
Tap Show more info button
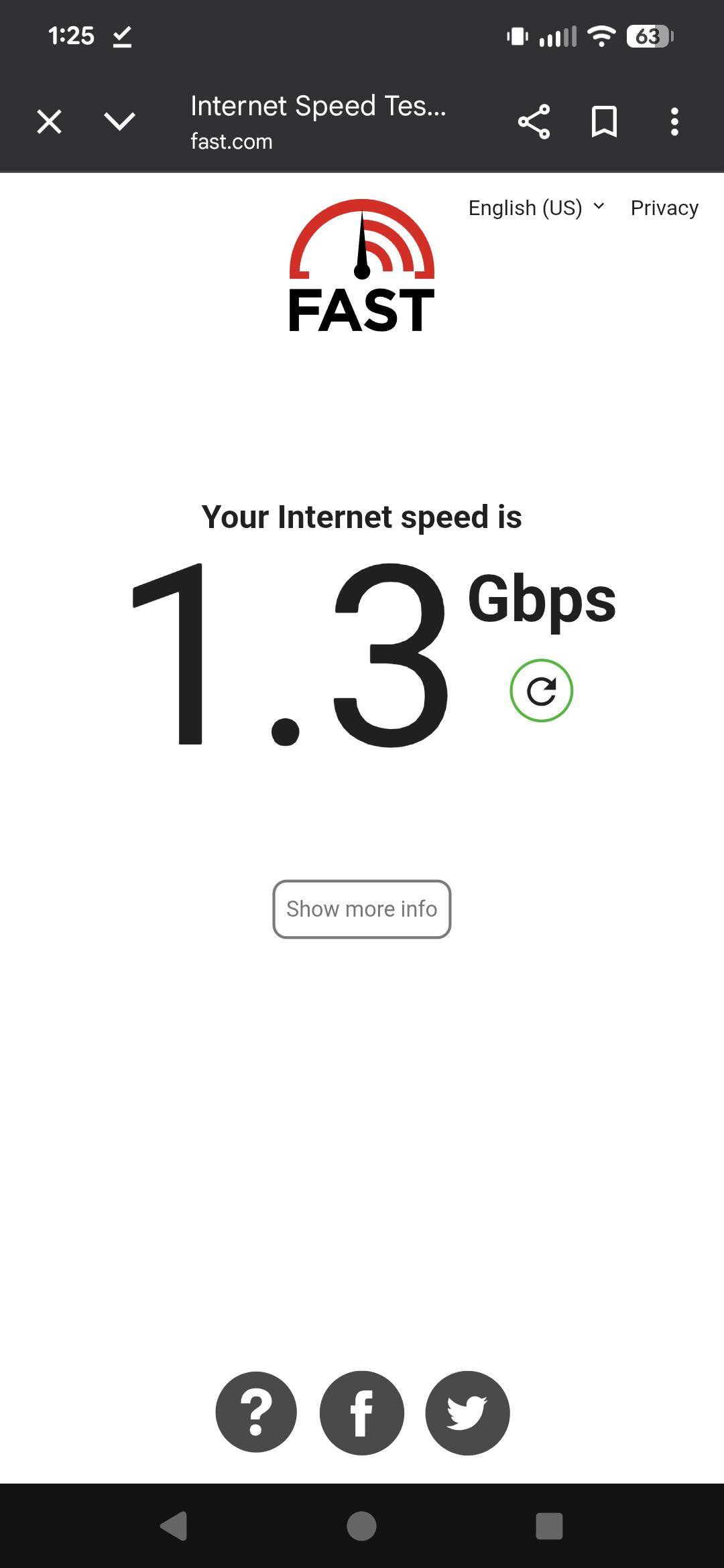pos(361,909)
